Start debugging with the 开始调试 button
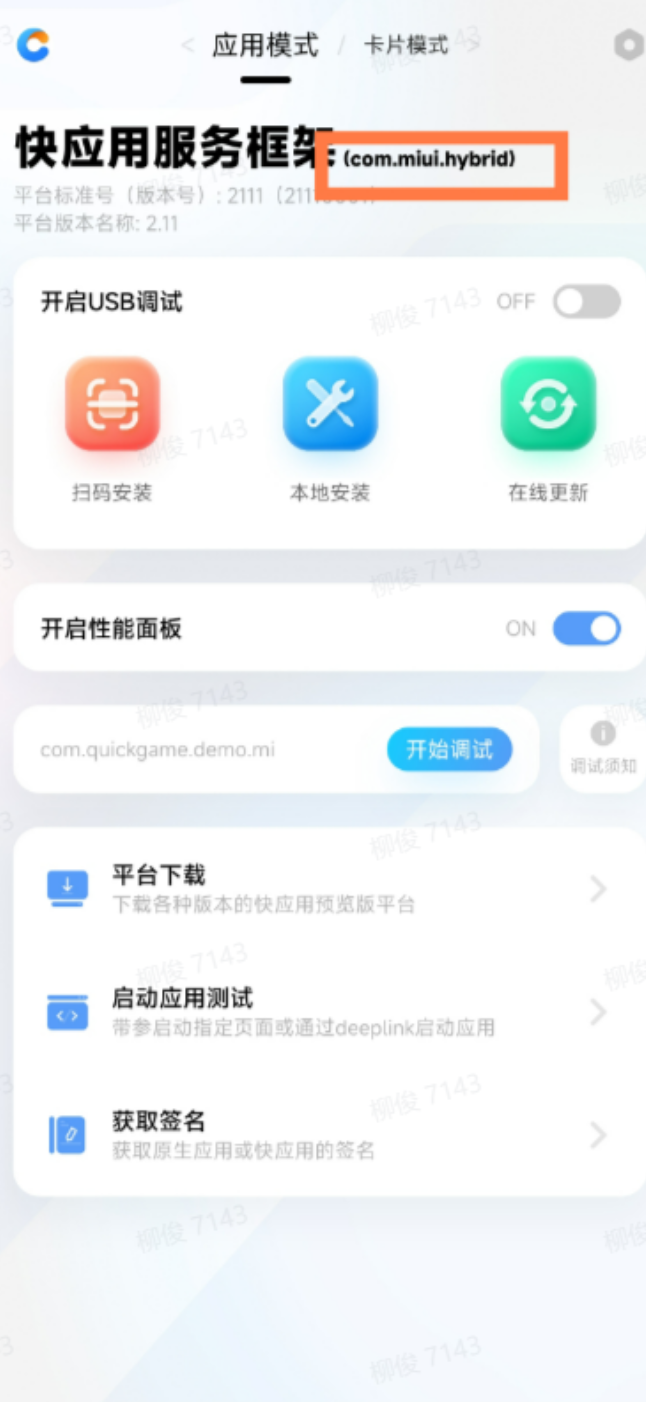This screenshot has height=1402, width=646. [x=449, y=749]
